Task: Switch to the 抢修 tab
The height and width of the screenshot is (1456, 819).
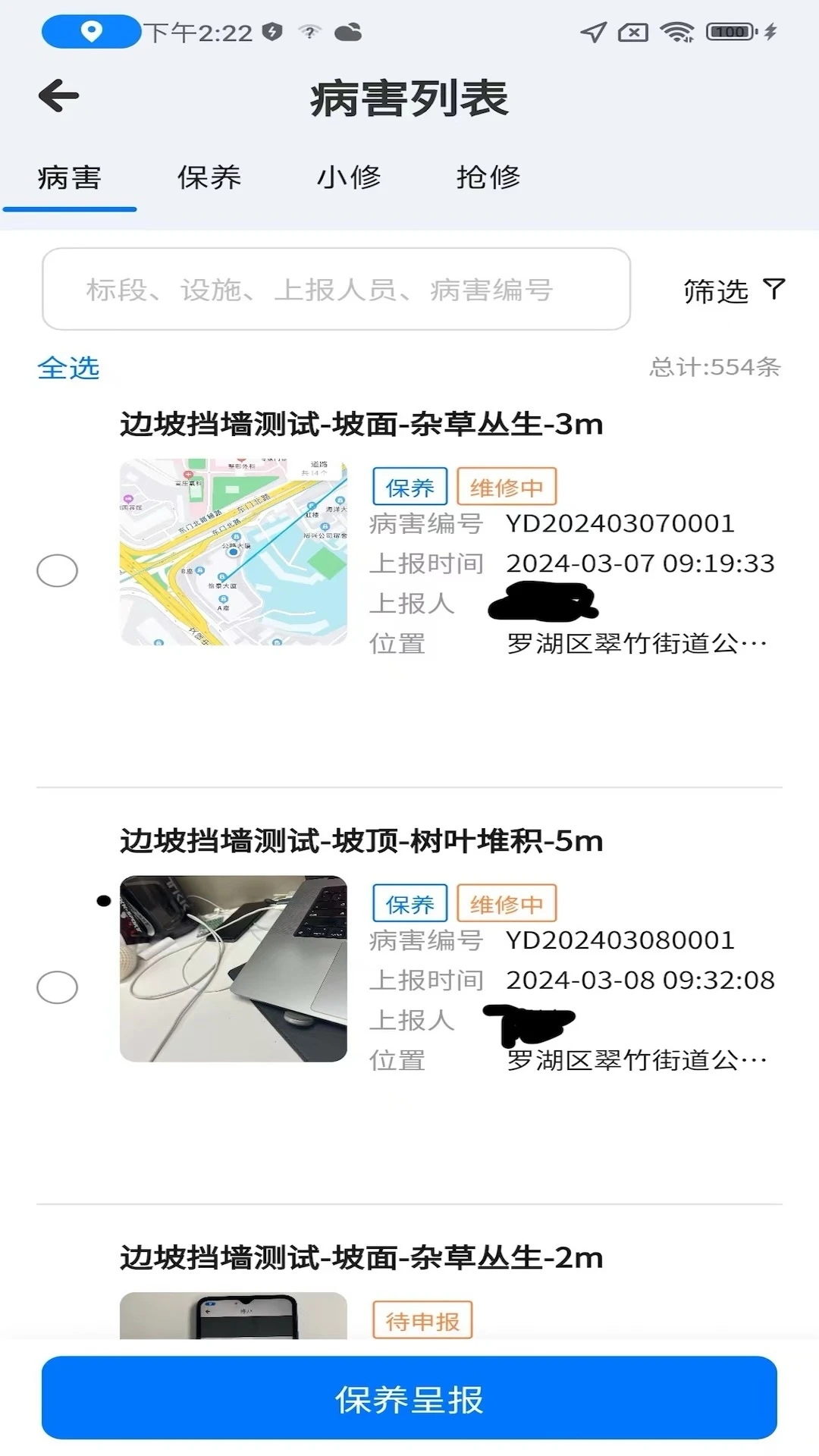Action: point(490,177)
